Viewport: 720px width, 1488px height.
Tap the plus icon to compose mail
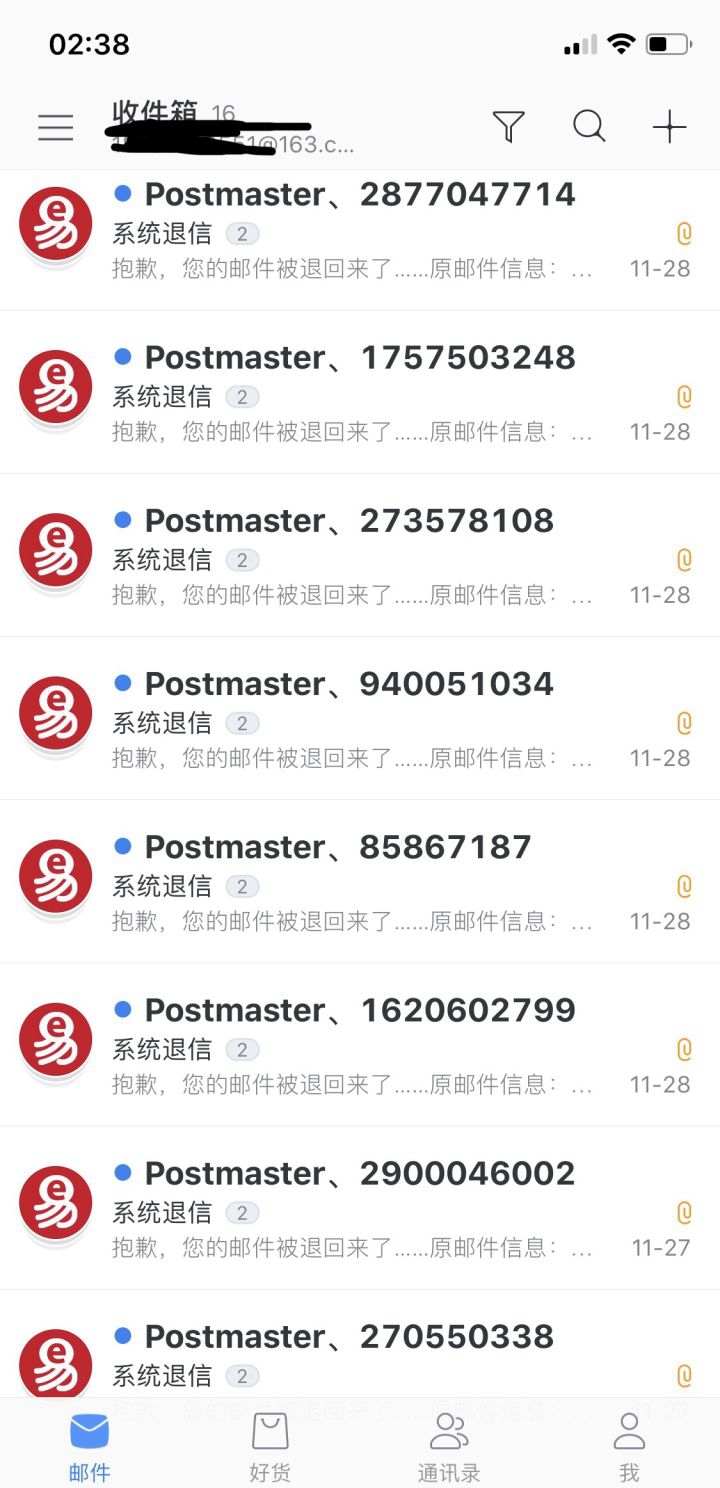[669, 127]
